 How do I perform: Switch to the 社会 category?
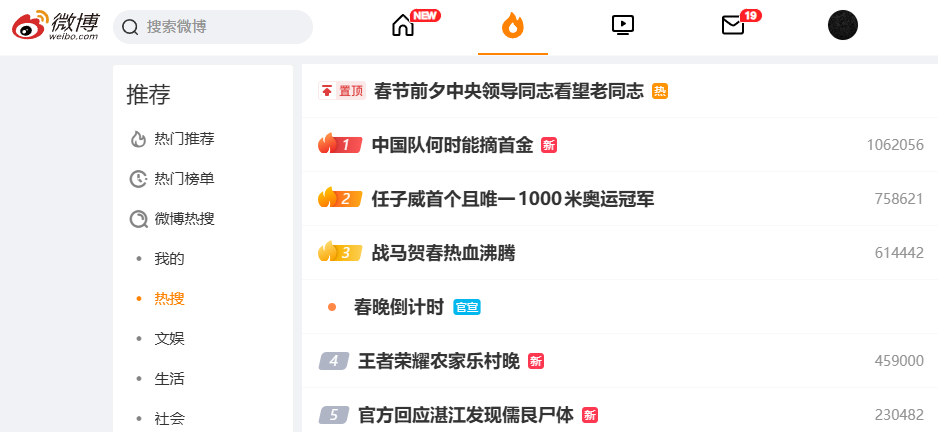click(x=169, y=418)
